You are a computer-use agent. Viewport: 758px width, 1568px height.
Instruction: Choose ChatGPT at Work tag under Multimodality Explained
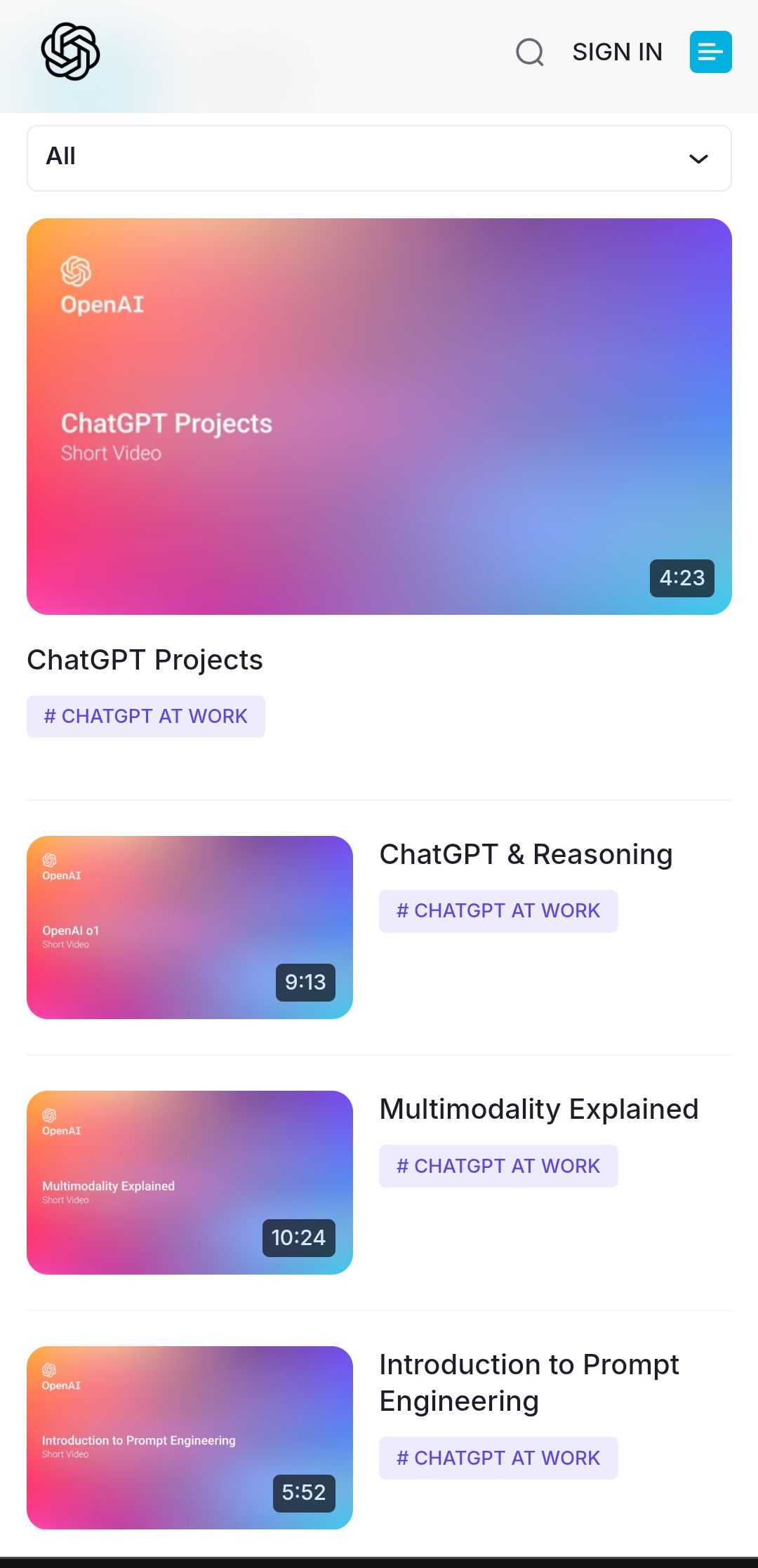click(498, 1166)
